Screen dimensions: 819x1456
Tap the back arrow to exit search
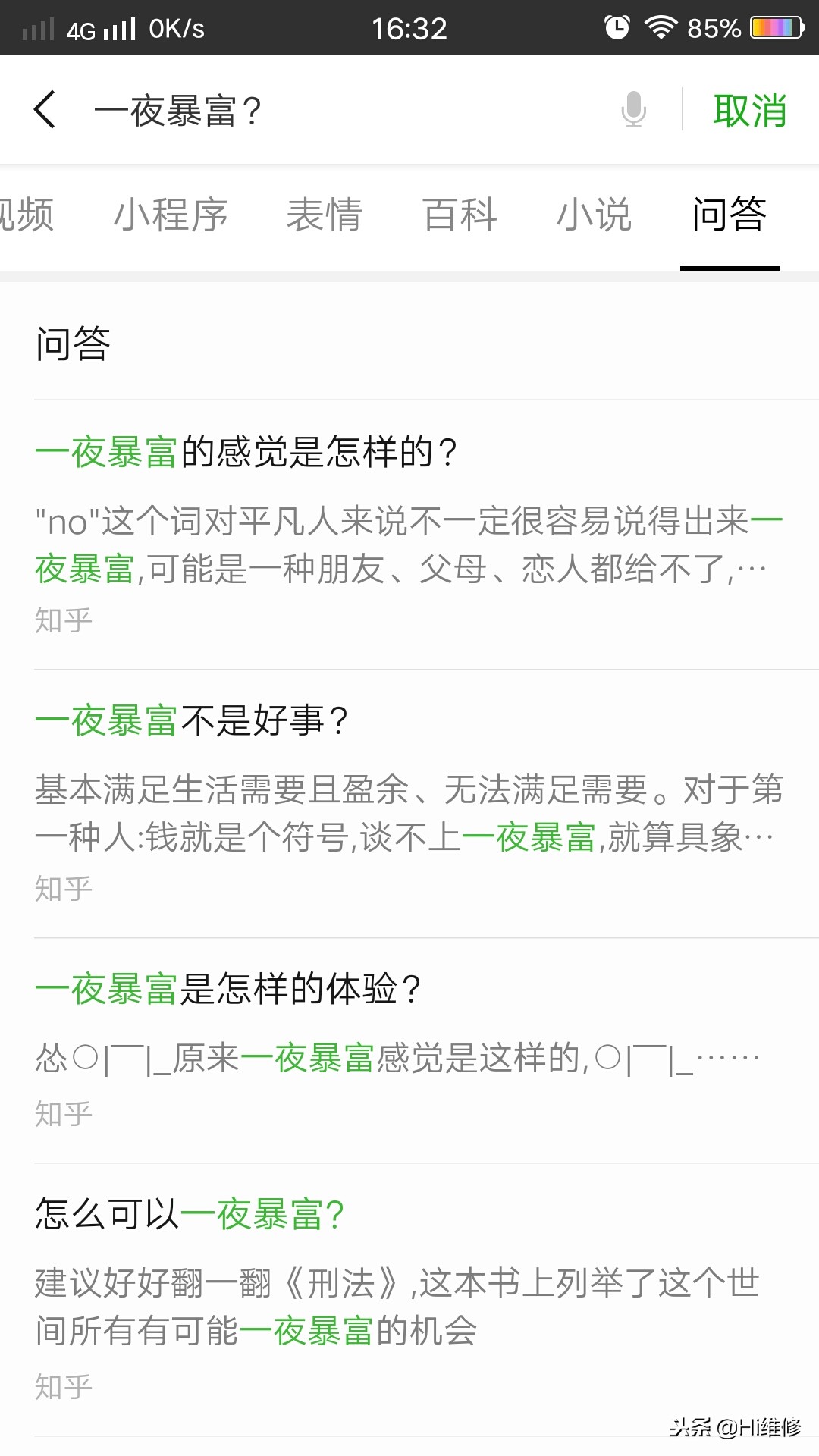pyautogui.click(x=45, y=109)
